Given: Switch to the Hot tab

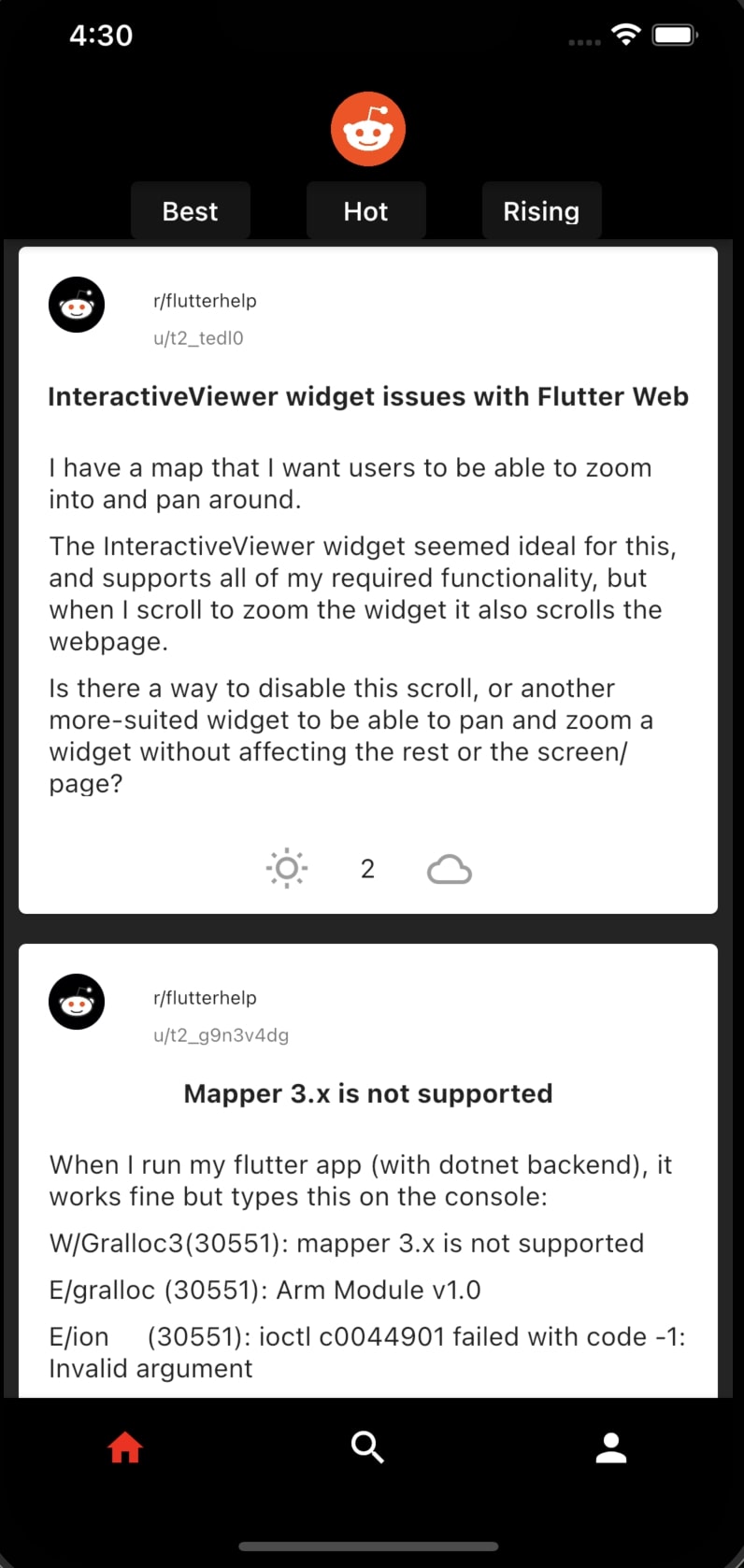Looking at the screenshot, I should [x=365, y=211].
